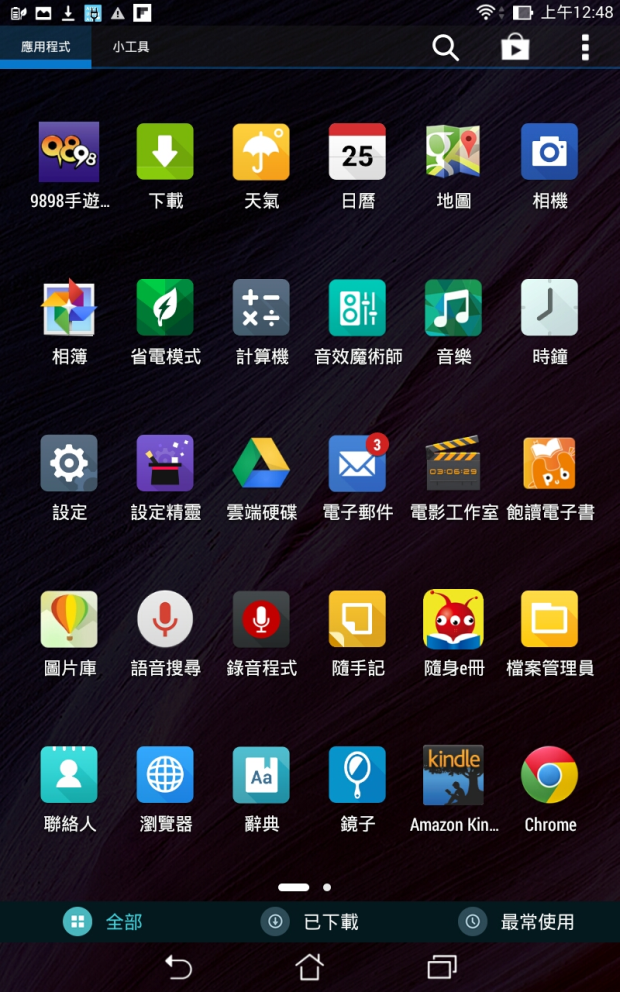This screenshot has width=620, height=992.
Task: Open the app search magnifier
Action: pyautogui.click(x=445, y=47)
